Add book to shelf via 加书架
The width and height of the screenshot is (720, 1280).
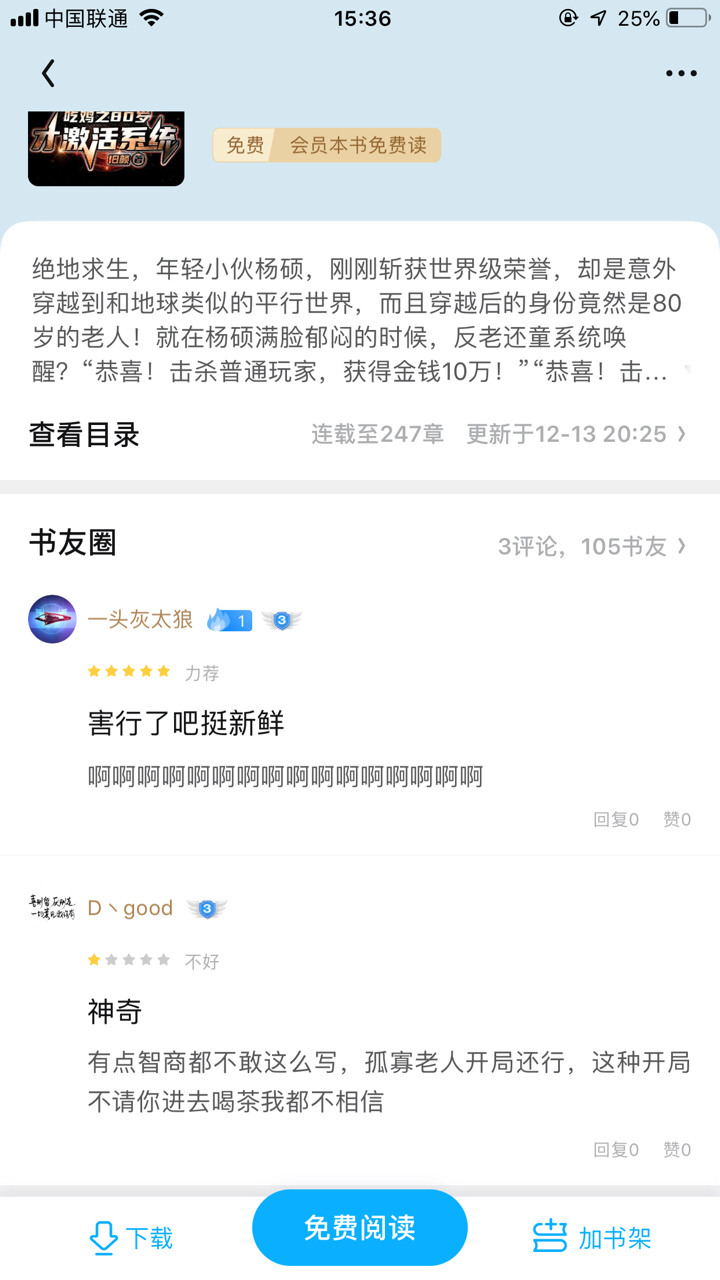[592, 1238]
